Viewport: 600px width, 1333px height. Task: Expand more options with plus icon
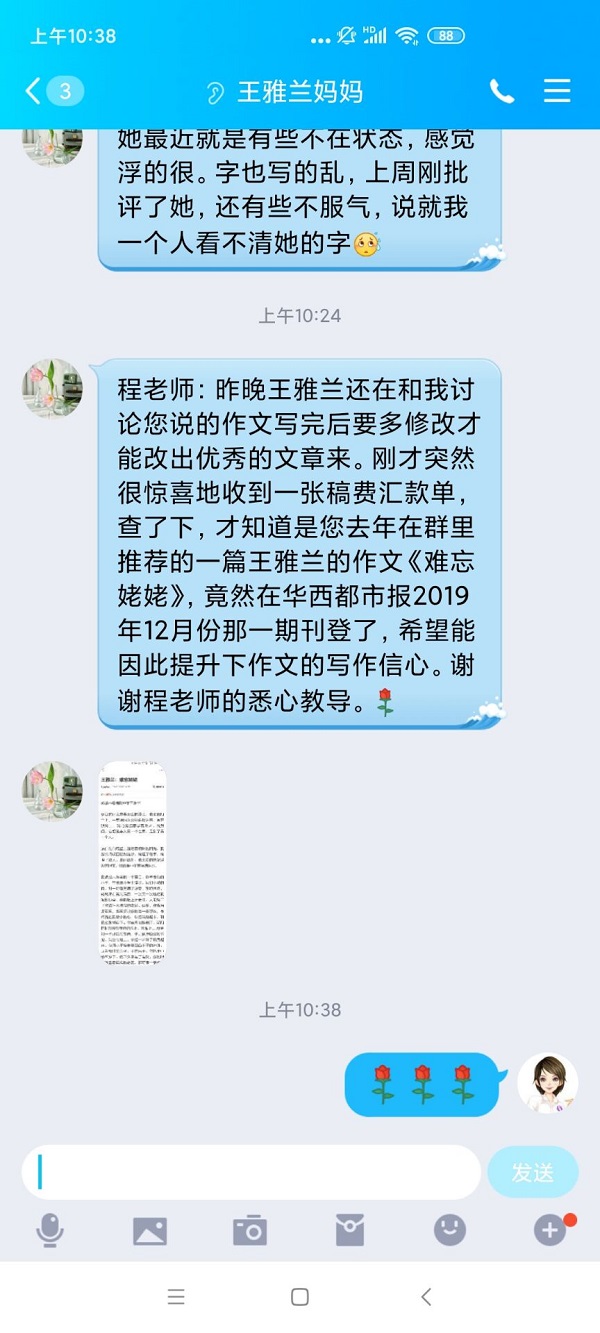(550, 1231)
